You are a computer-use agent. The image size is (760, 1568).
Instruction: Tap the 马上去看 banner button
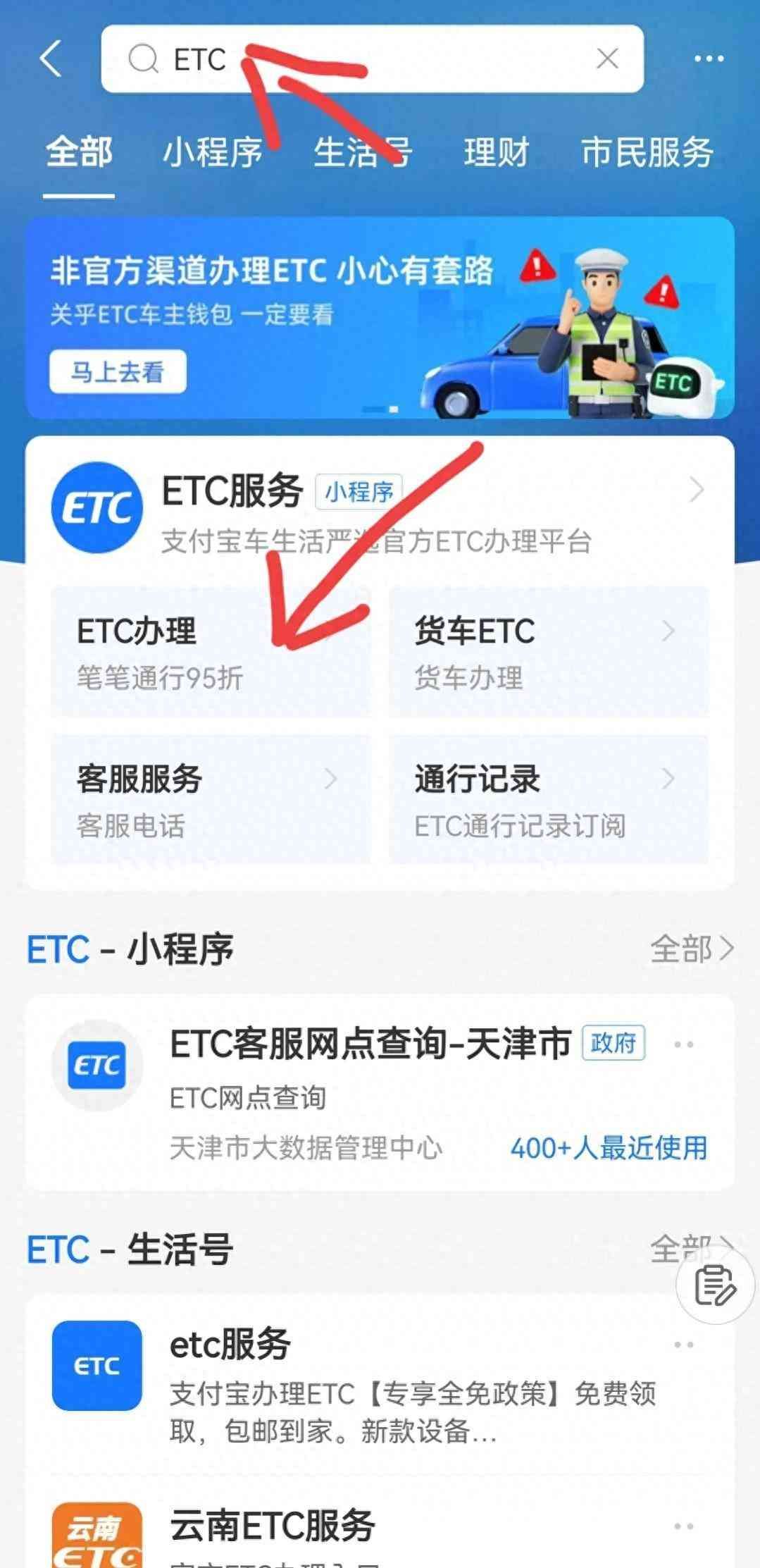pyautogui.click(x=118, y=371)
